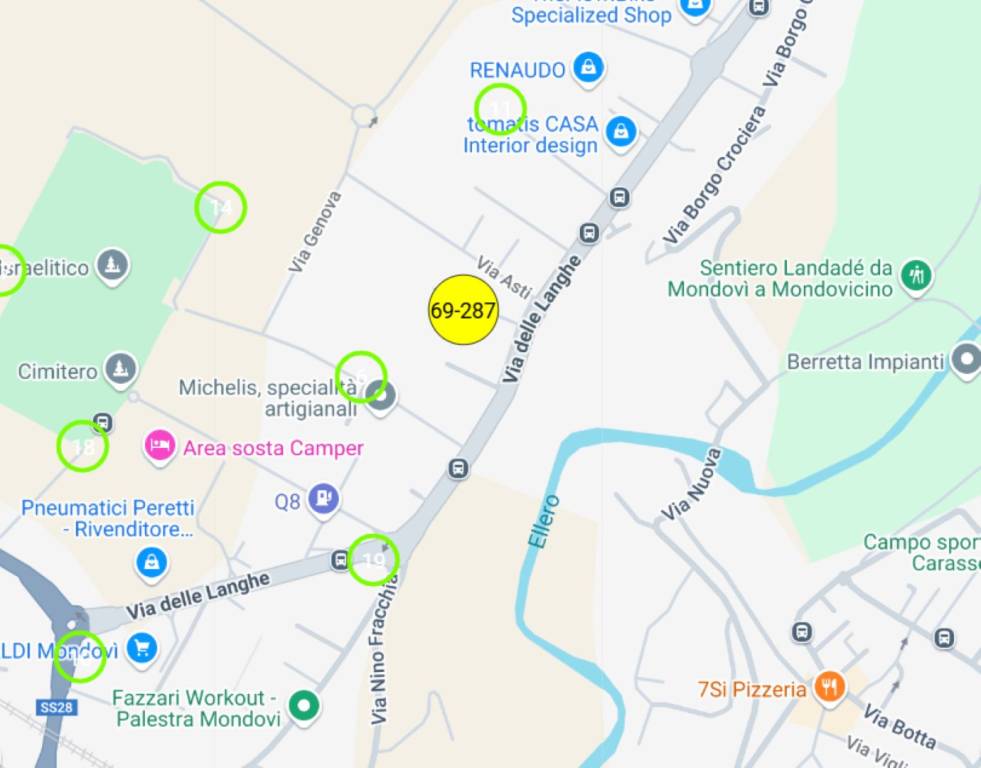Open the 7Si Pizzeria restaurant pin
Image resolution: width=981 pixels, height=768 pixels.
pyautogui.click(x=828, y=687)
